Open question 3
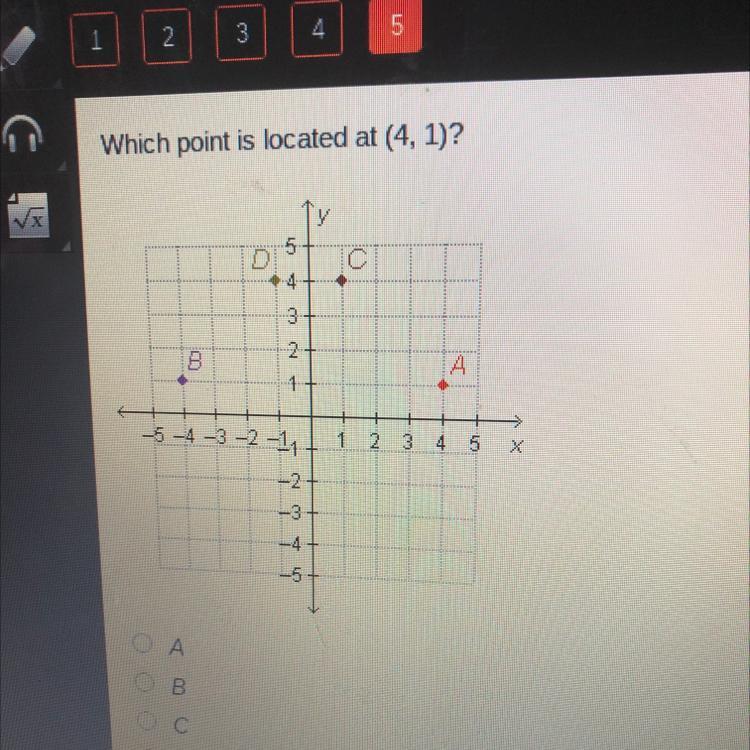The height and width of the screenshot is (750, 750). (x=240, y=35)
